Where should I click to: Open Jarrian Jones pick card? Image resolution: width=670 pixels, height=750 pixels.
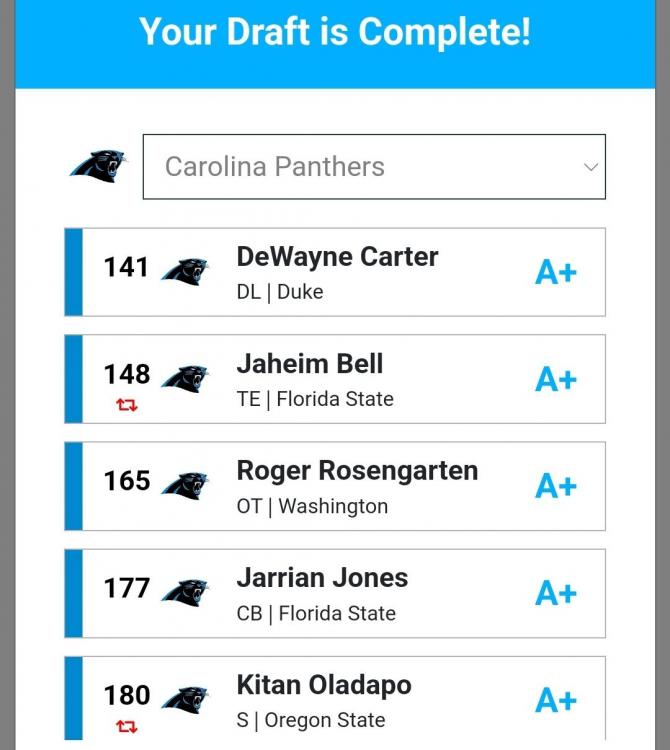[336, 593]
